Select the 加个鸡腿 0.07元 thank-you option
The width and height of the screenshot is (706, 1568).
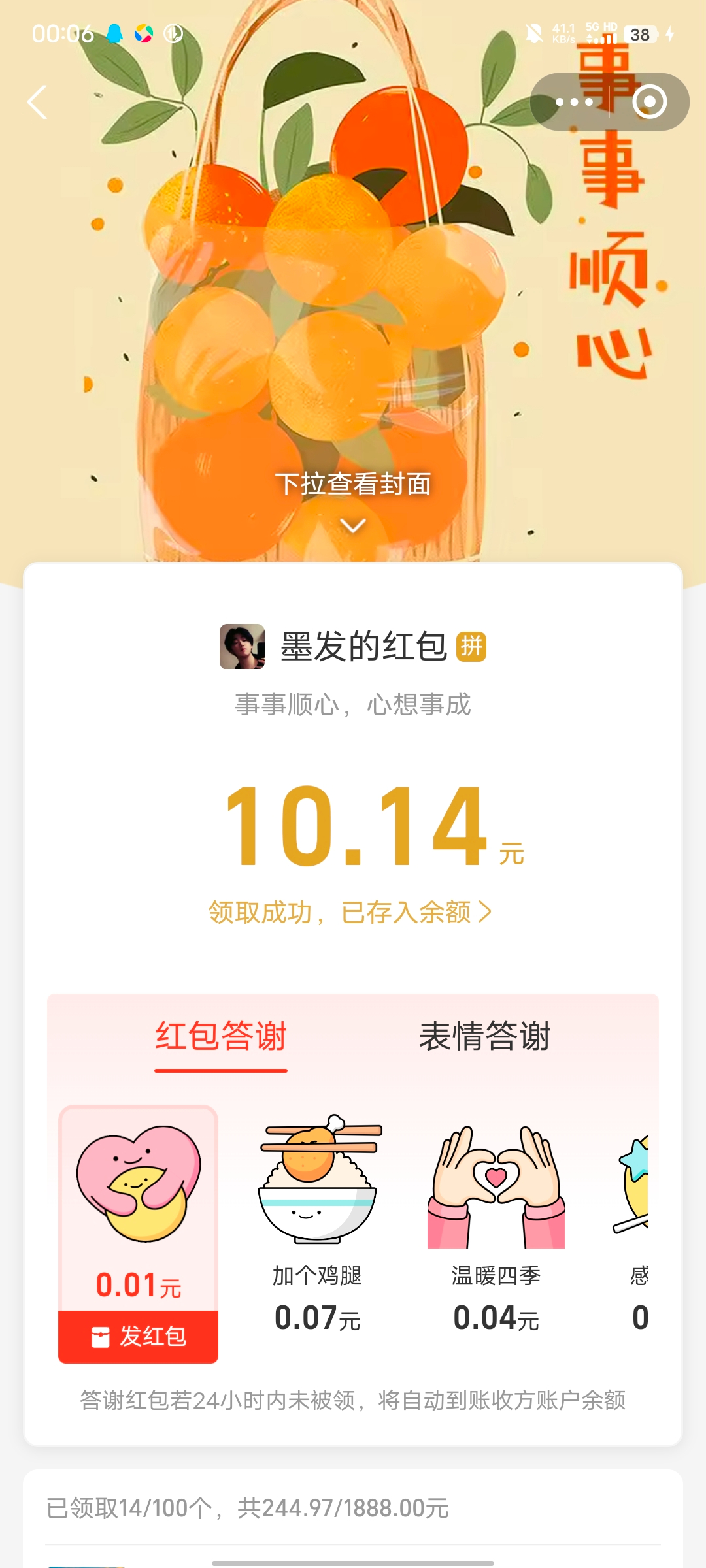coord(318,1222)
